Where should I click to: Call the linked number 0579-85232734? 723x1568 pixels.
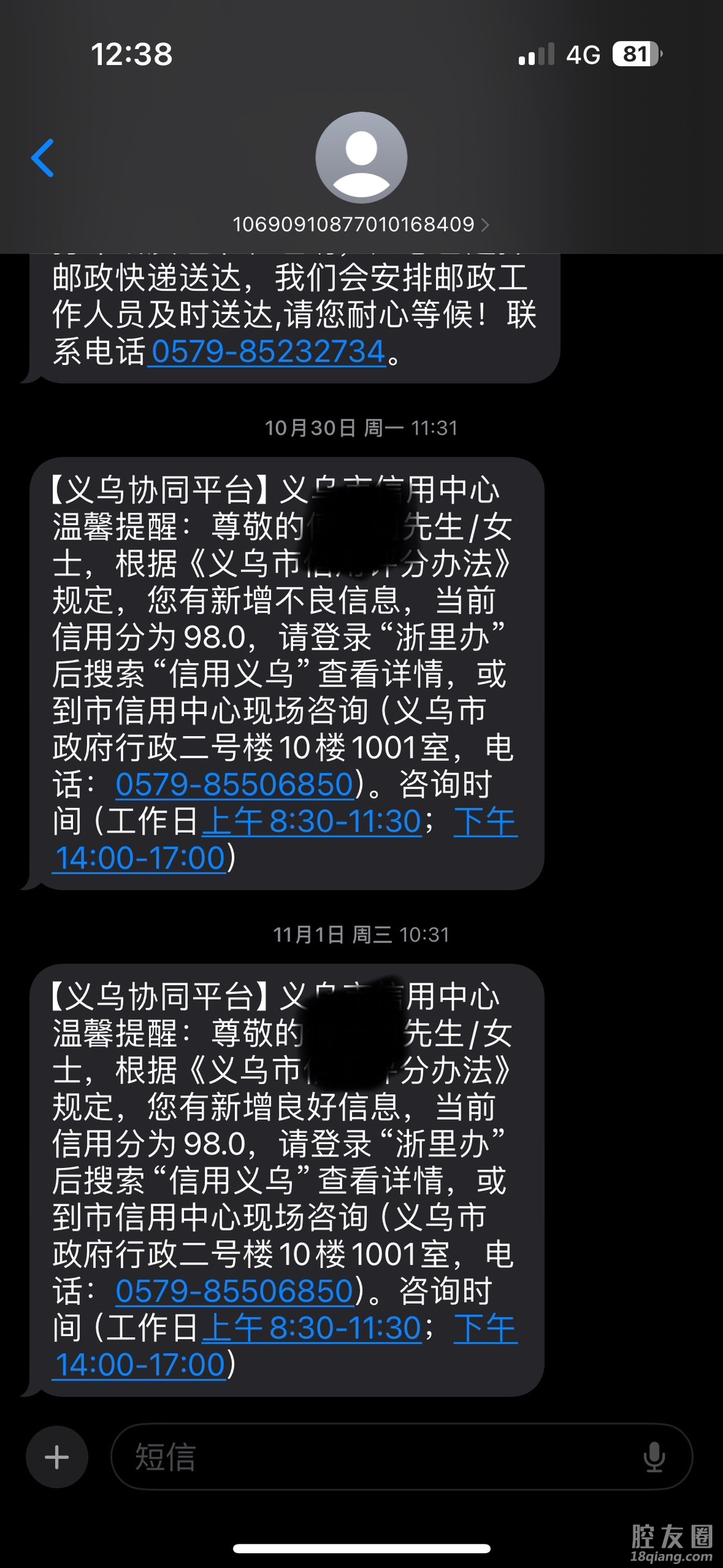[268, 352]
